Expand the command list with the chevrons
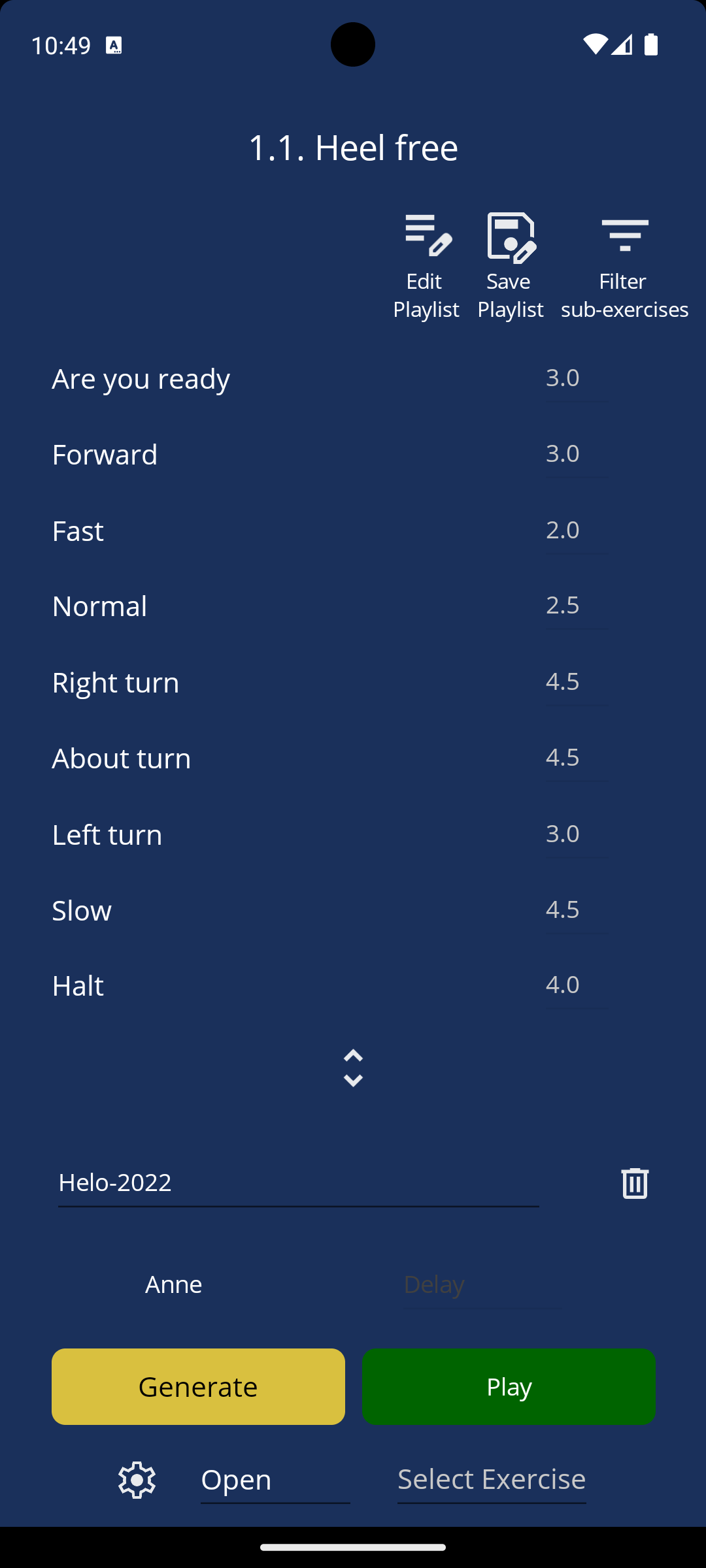706x1568 pixels. click(x=353, y=1069)
